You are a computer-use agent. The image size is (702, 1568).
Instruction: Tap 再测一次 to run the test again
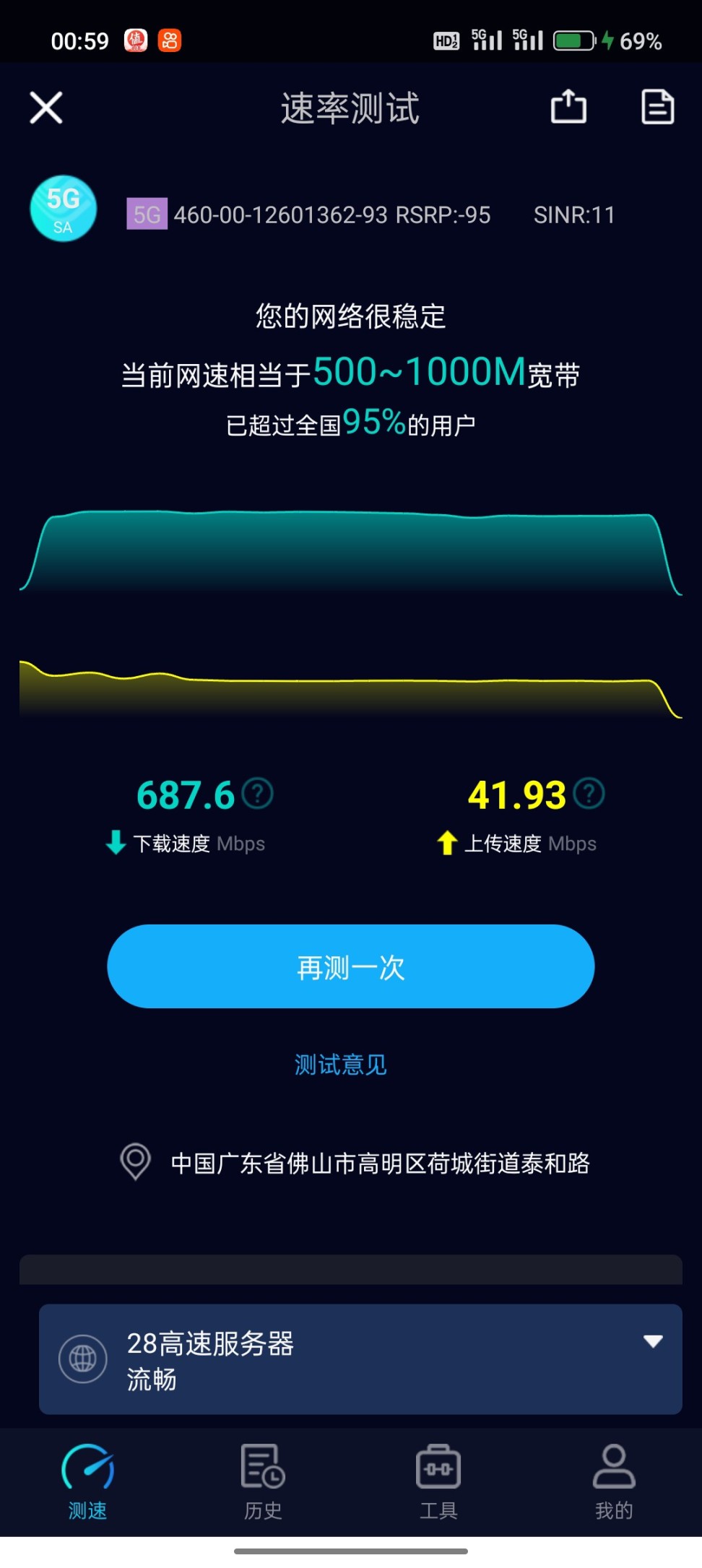pos(350,966)
